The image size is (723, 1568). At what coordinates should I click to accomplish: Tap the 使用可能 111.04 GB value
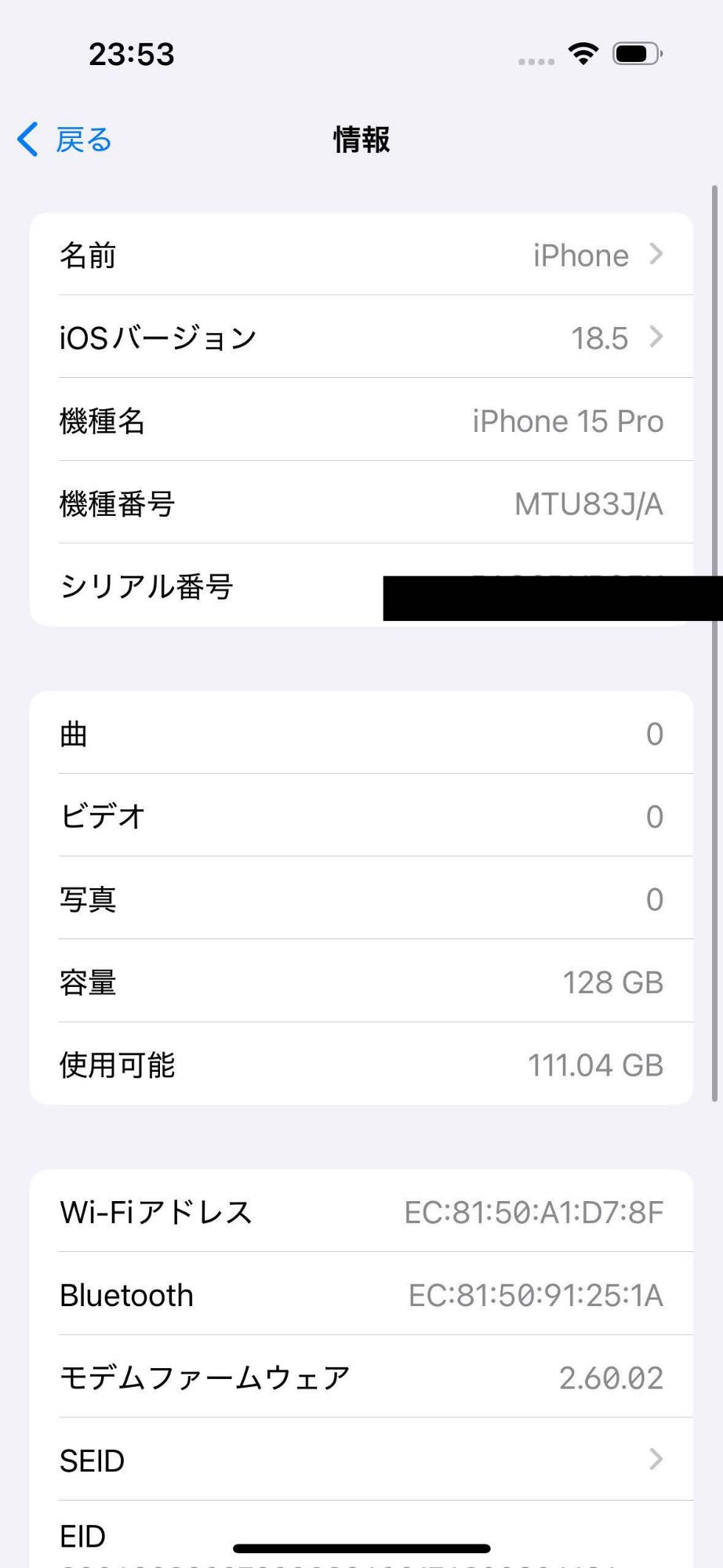pyautogui.click(x=597, y=1065)
